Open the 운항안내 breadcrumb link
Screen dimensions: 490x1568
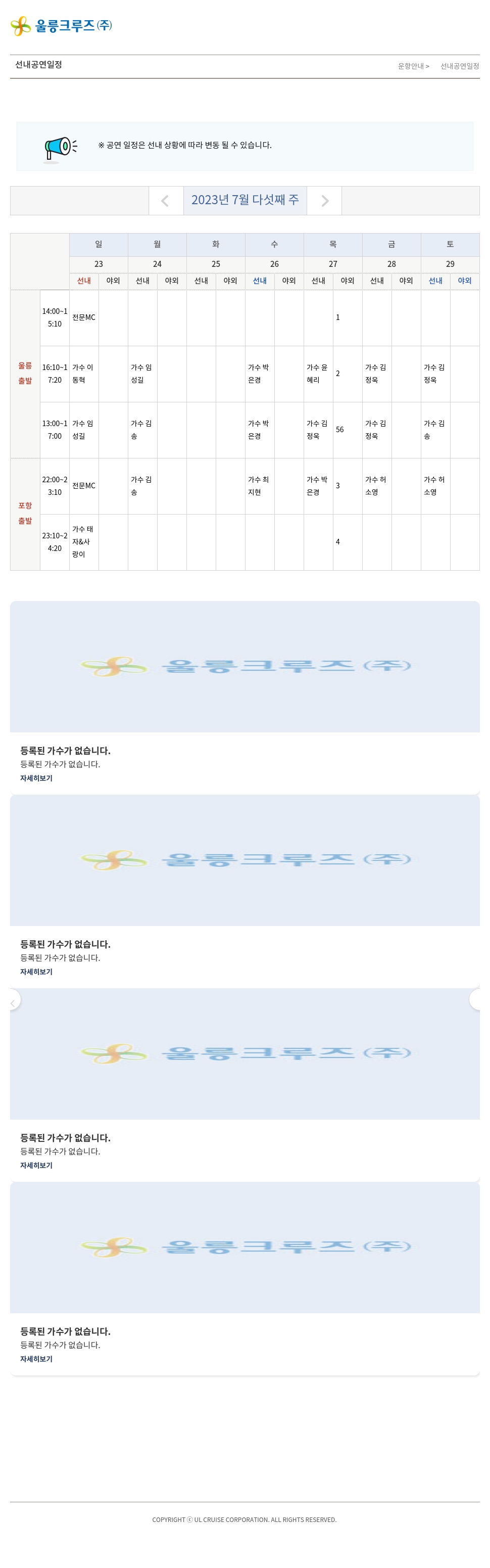coord(412,66)
